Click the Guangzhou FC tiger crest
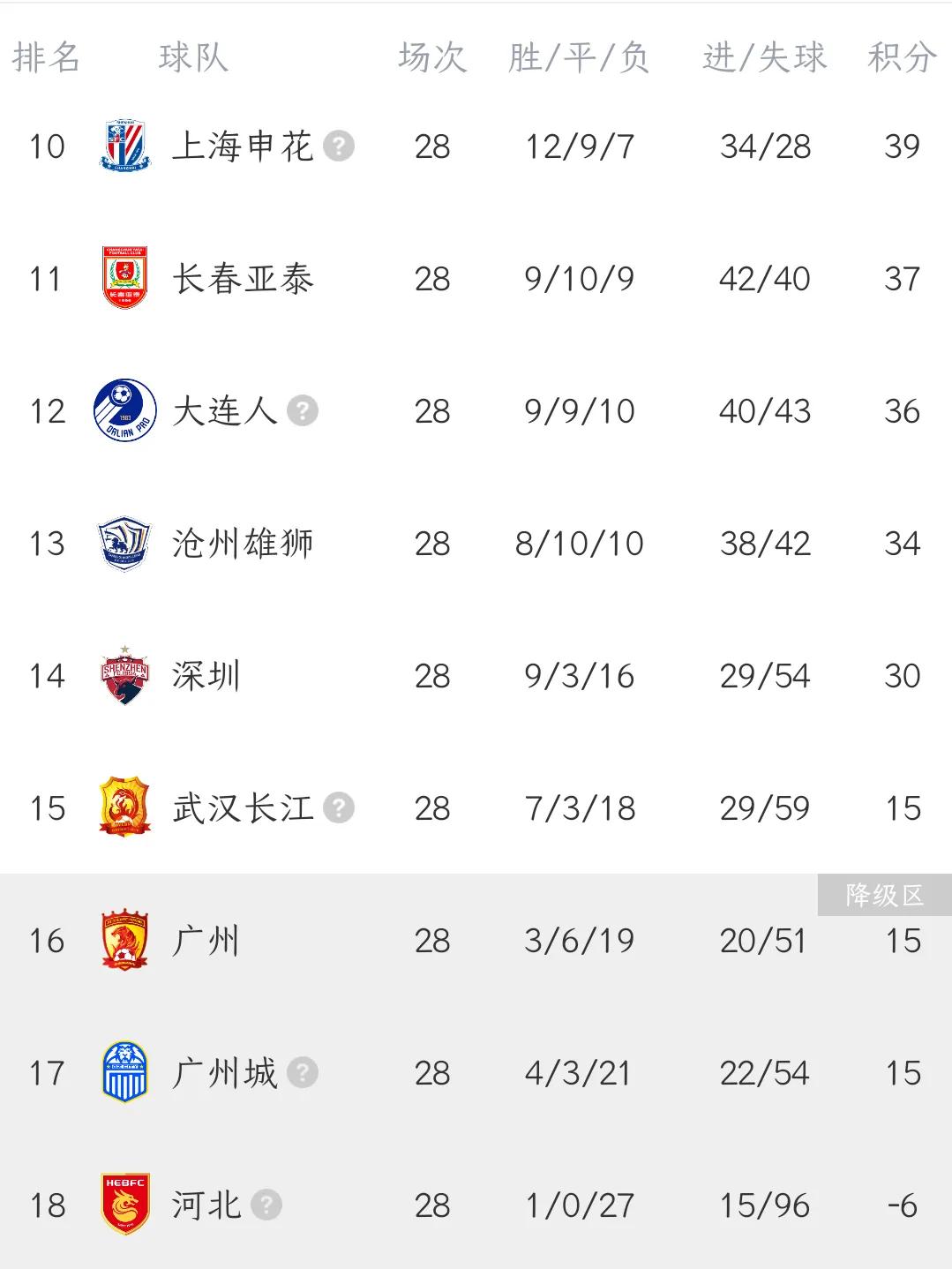The width and height of the screenshot is (952, 1269). tap(124, 941)
